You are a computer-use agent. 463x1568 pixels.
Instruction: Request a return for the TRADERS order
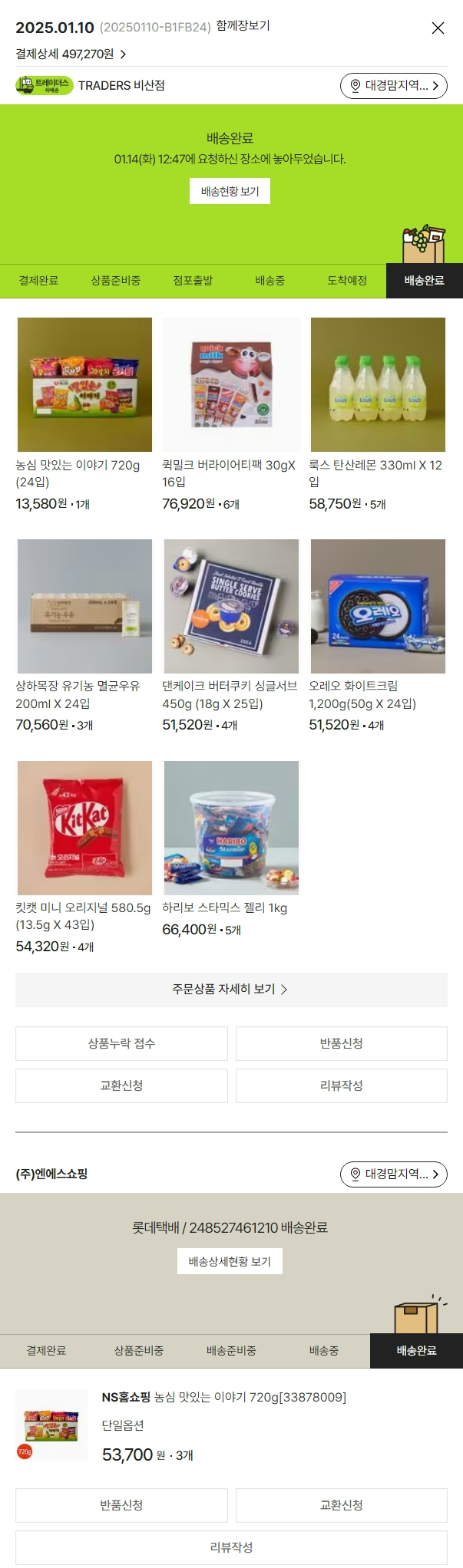(x=341, y=1043)
